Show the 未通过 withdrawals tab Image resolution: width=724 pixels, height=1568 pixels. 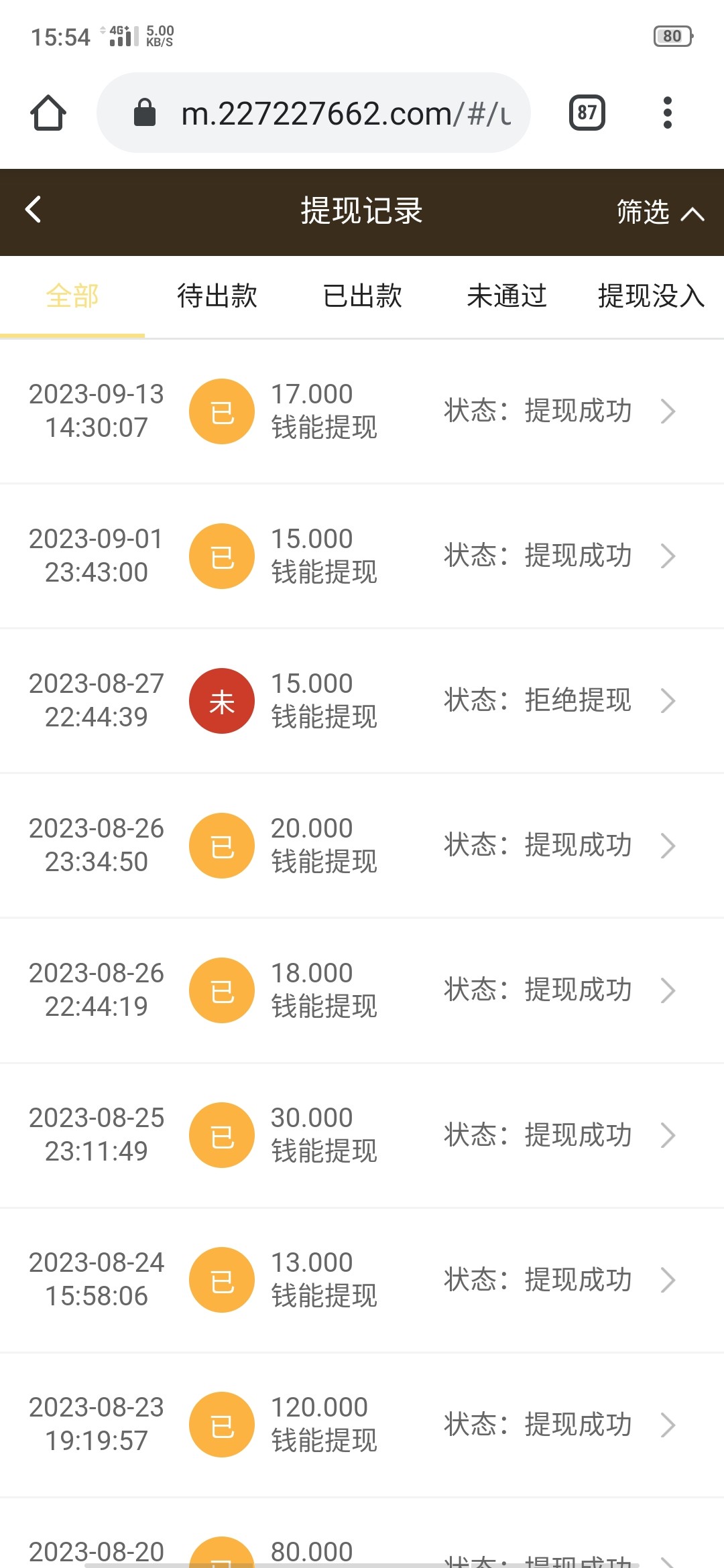507,296
